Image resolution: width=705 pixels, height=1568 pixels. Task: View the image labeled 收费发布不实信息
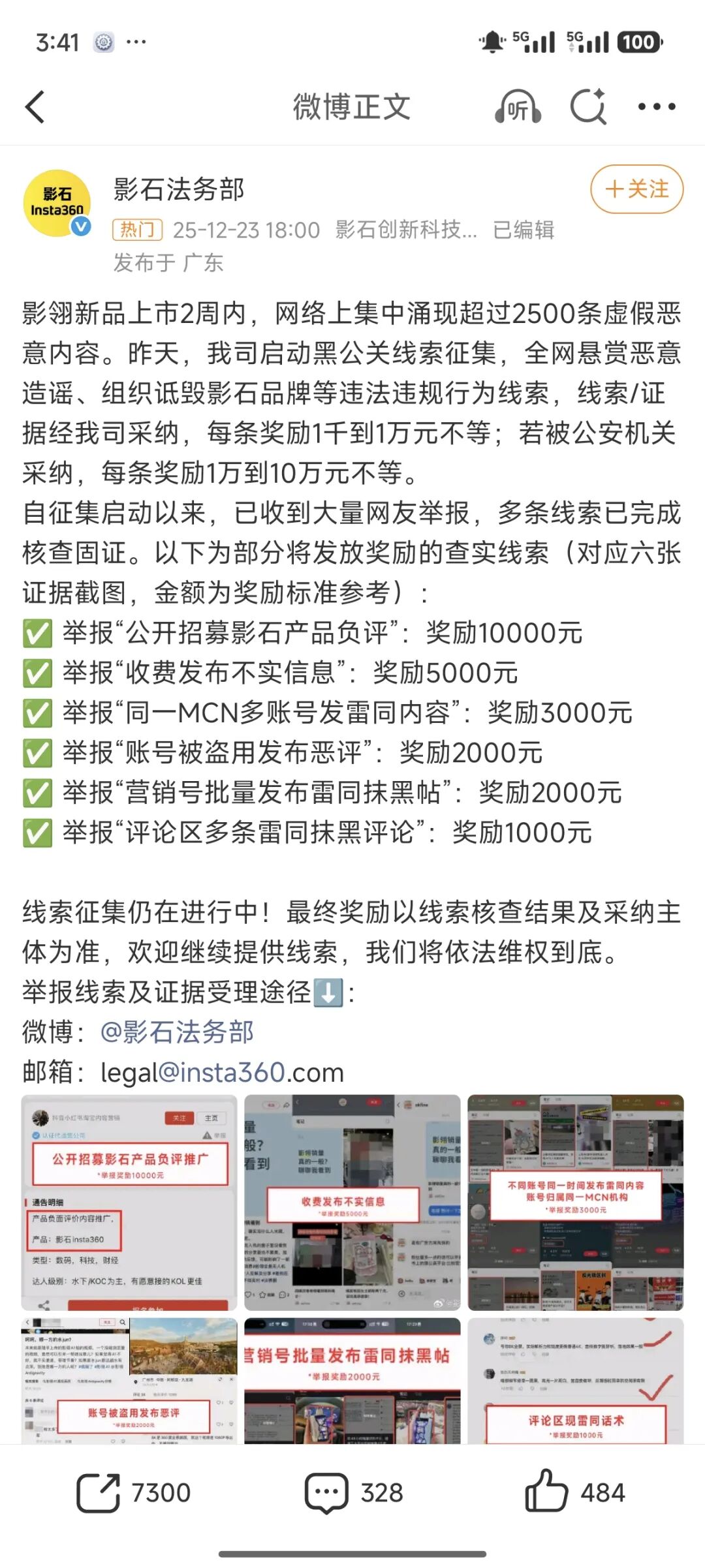coord(352,1202)
